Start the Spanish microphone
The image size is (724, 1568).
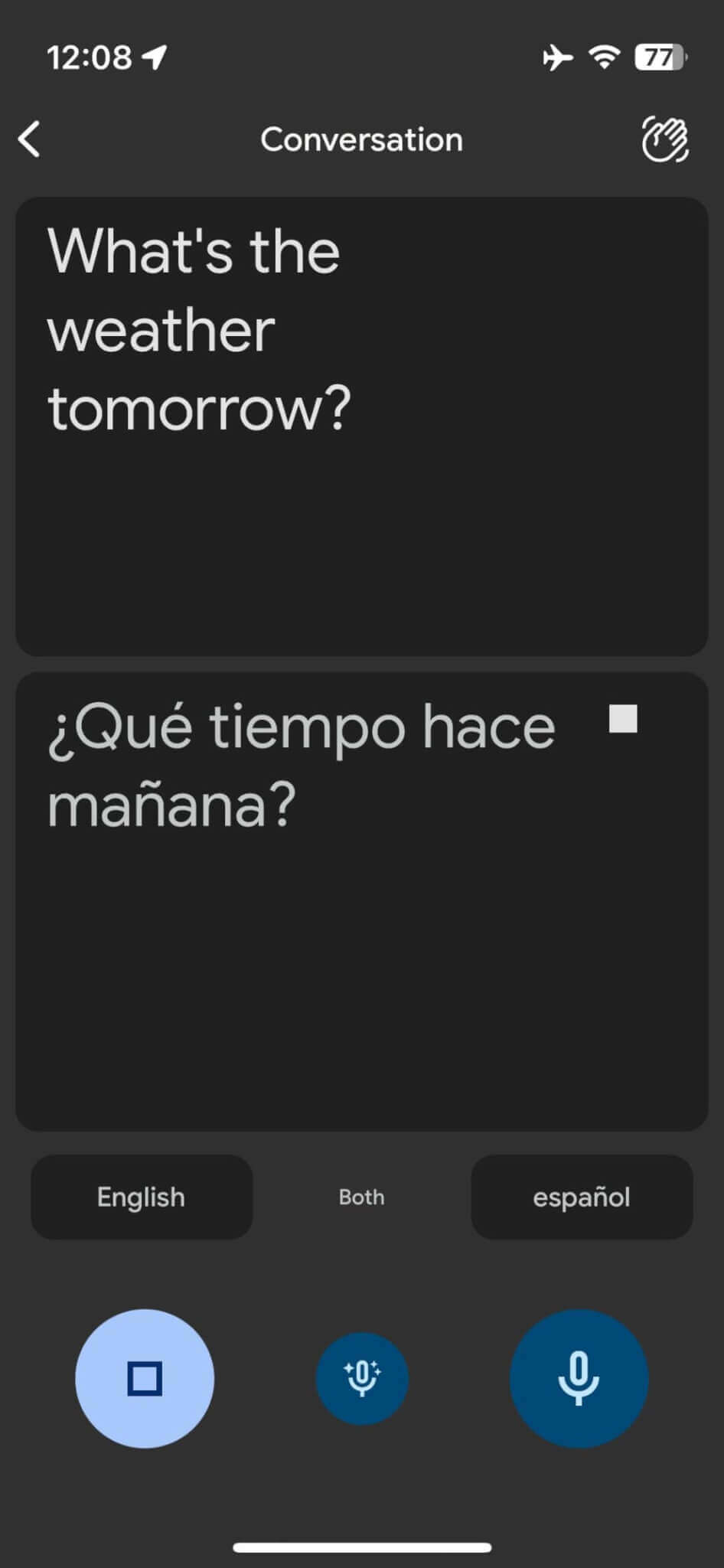579,1378
